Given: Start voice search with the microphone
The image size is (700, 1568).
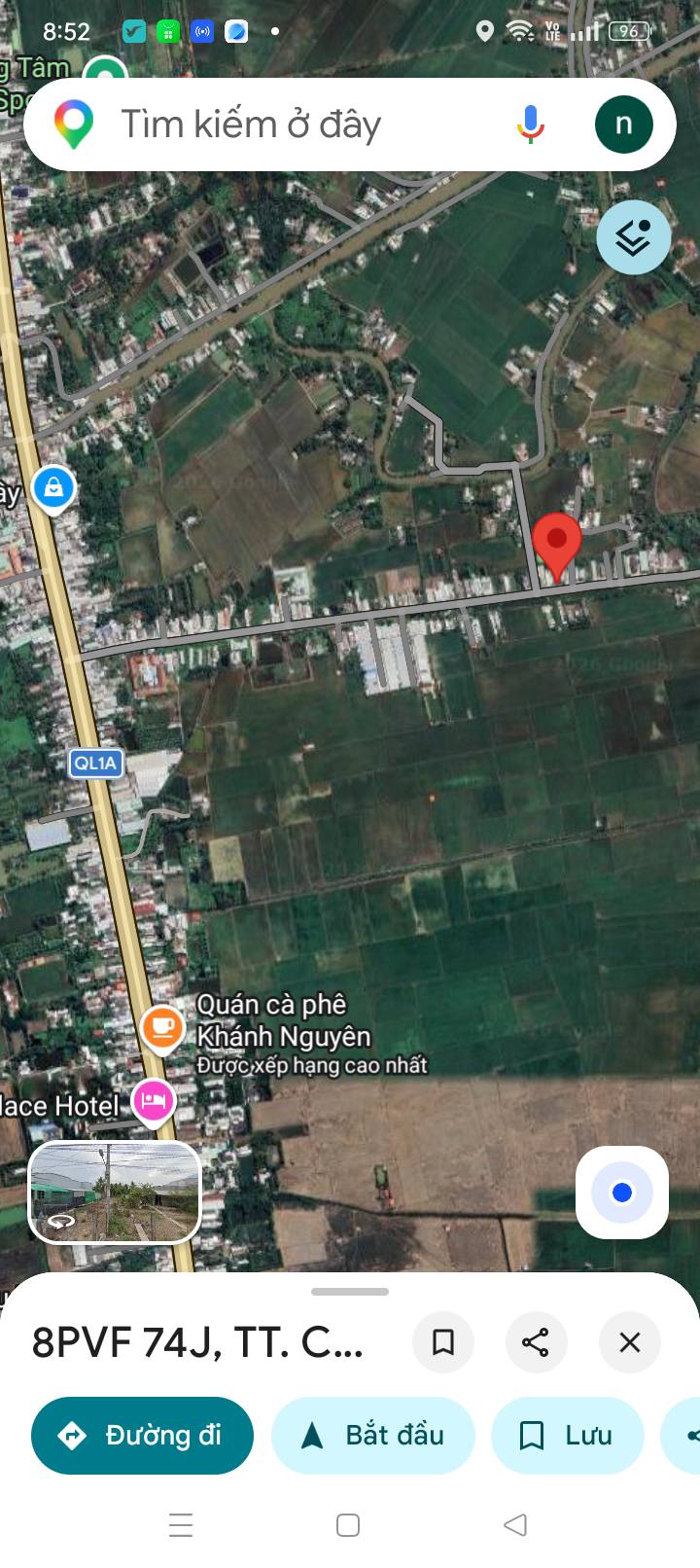Looking at the screenshot, I should pyautogui.click(x=530, y=125).
